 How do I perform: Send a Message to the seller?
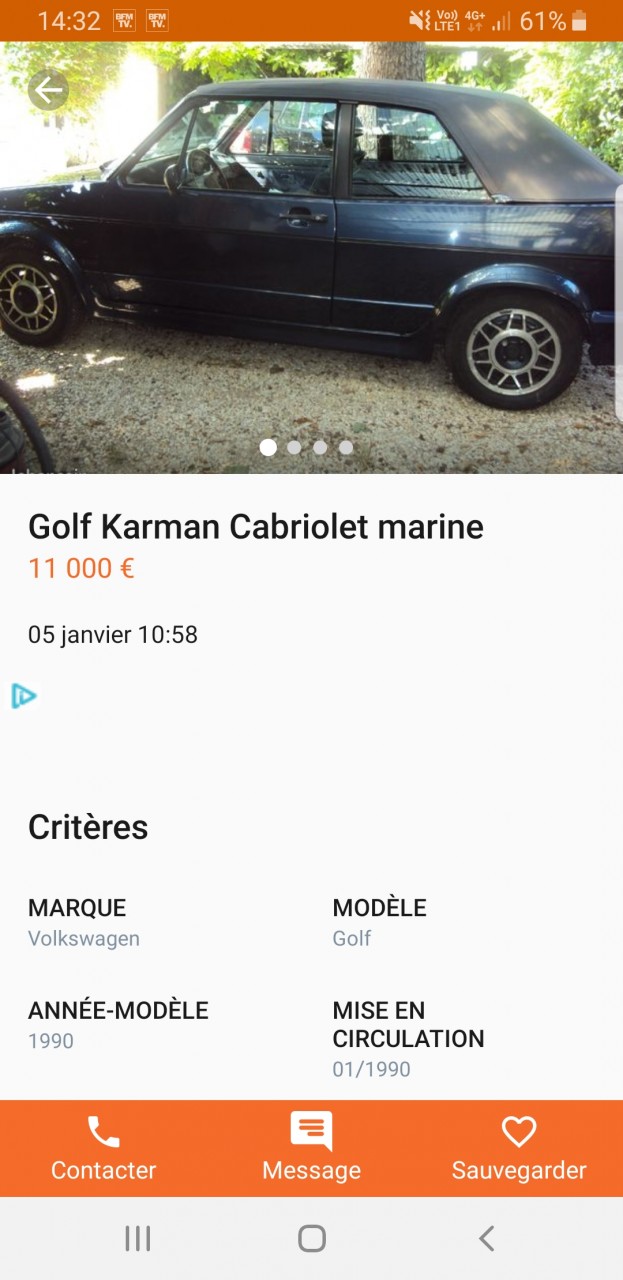click(x=311, y=1149)
